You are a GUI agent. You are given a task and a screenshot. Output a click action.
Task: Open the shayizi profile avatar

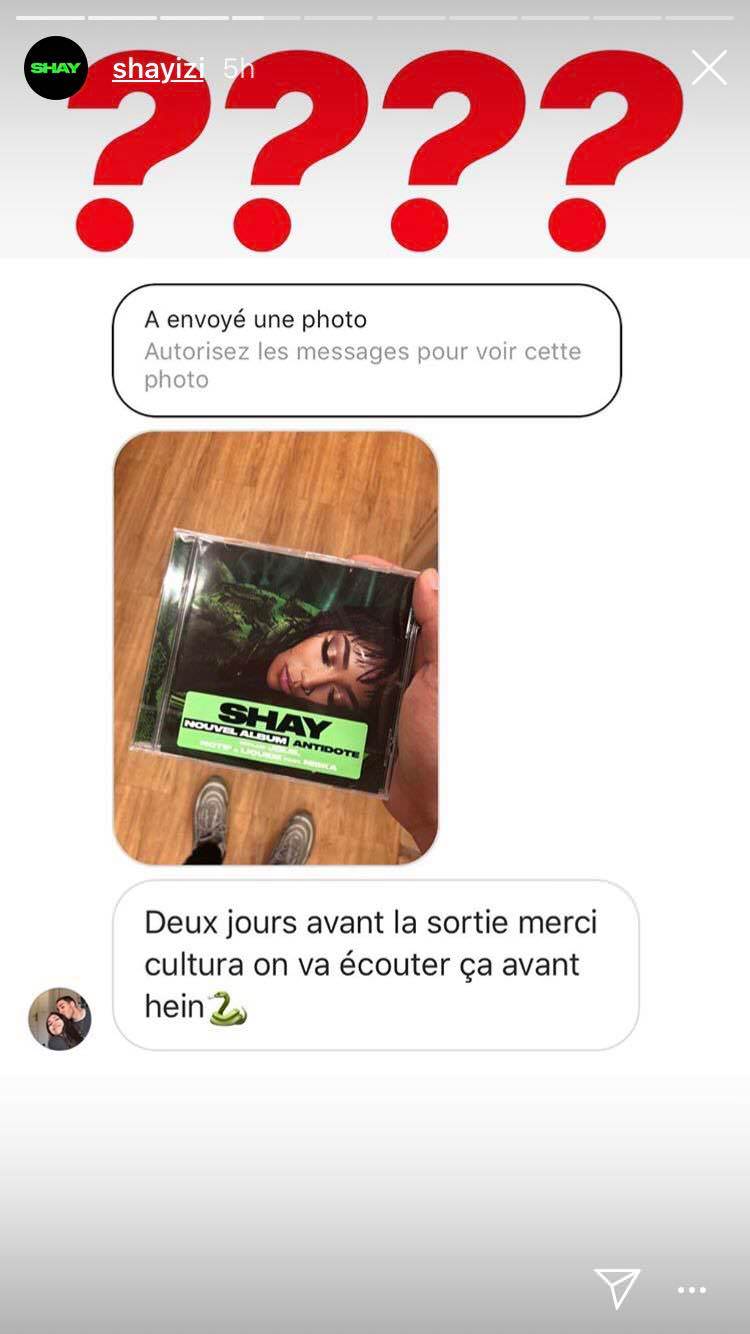coord(56,68)
